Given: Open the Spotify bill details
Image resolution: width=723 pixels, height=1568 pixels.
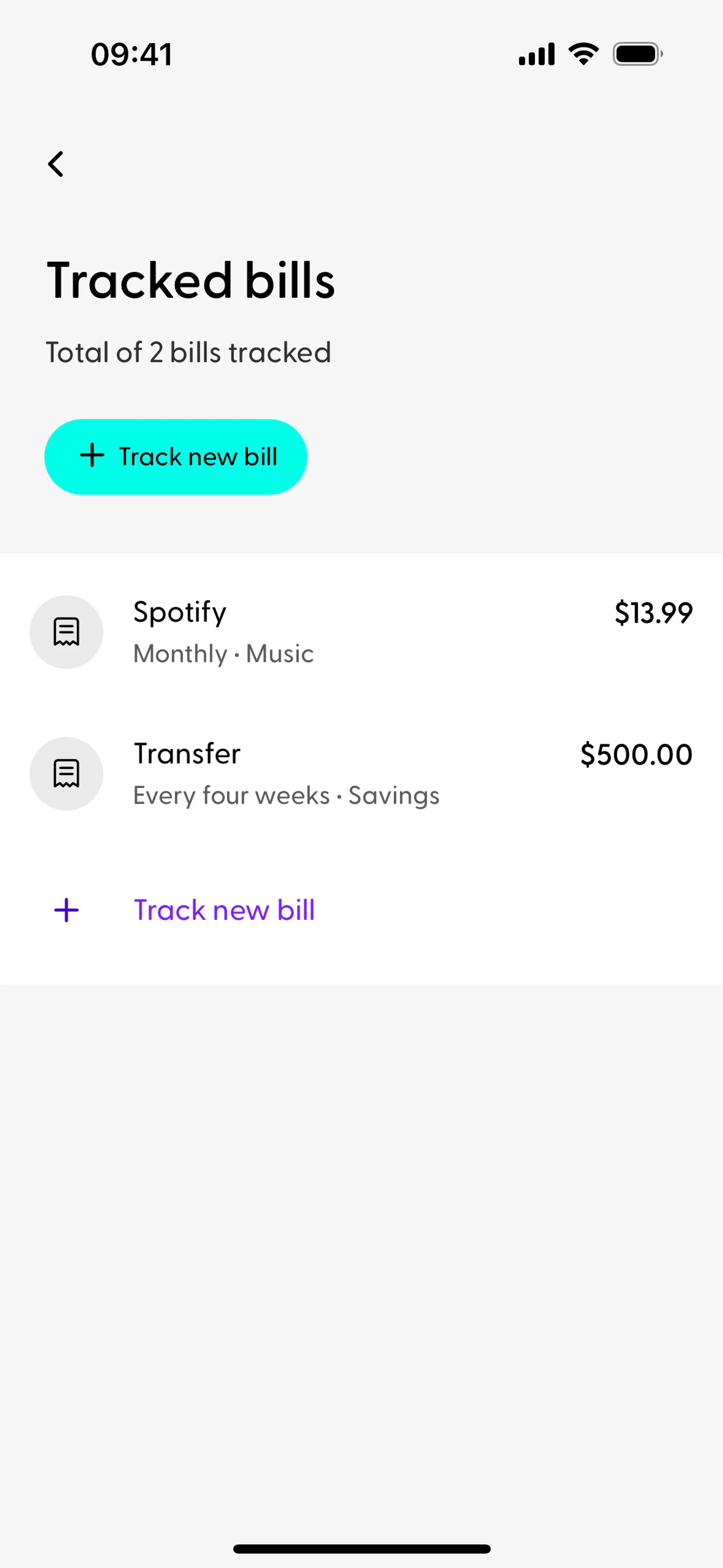Looking at the screenshot, I should click(x=361, y=632).
